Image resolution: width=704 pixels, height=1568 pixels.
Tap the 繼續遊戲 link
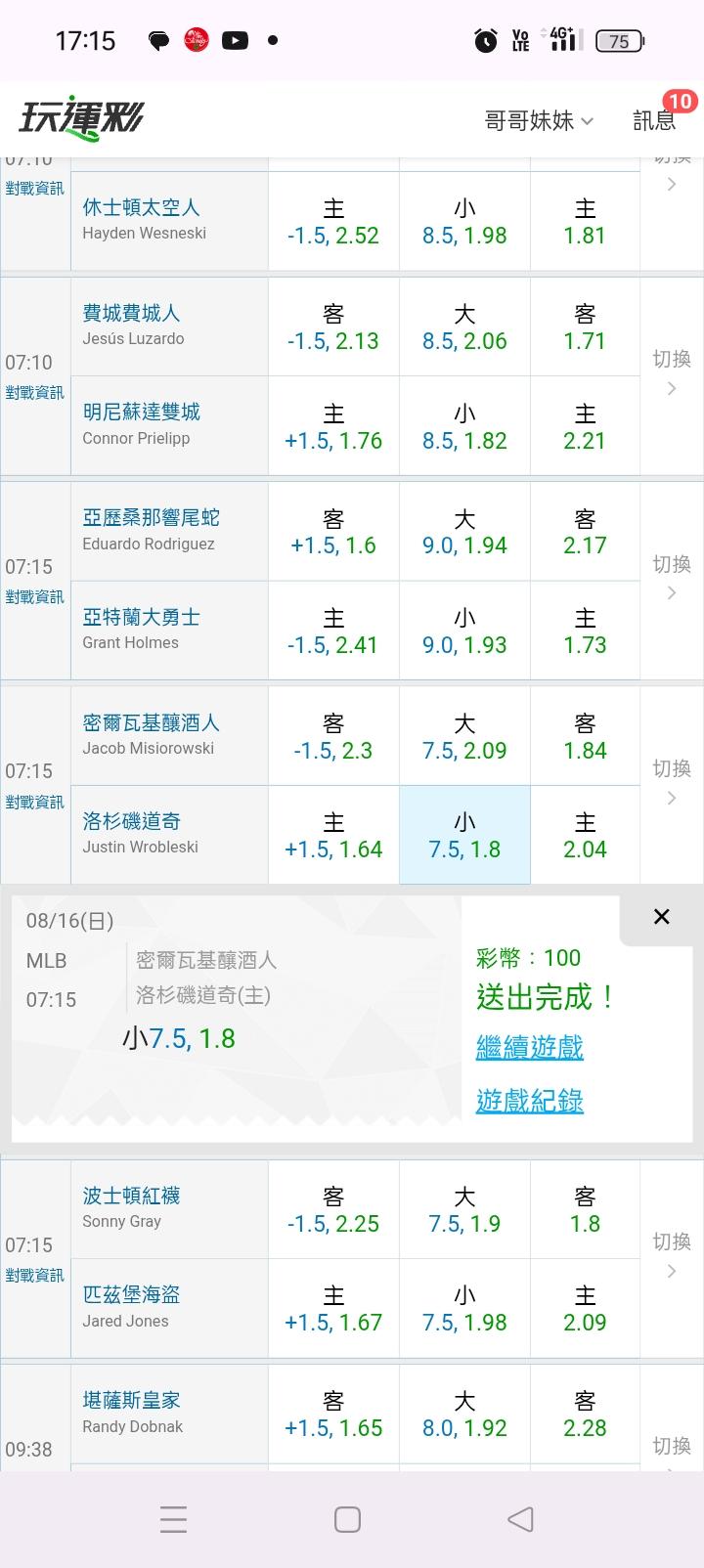(x=530, y=1047)
